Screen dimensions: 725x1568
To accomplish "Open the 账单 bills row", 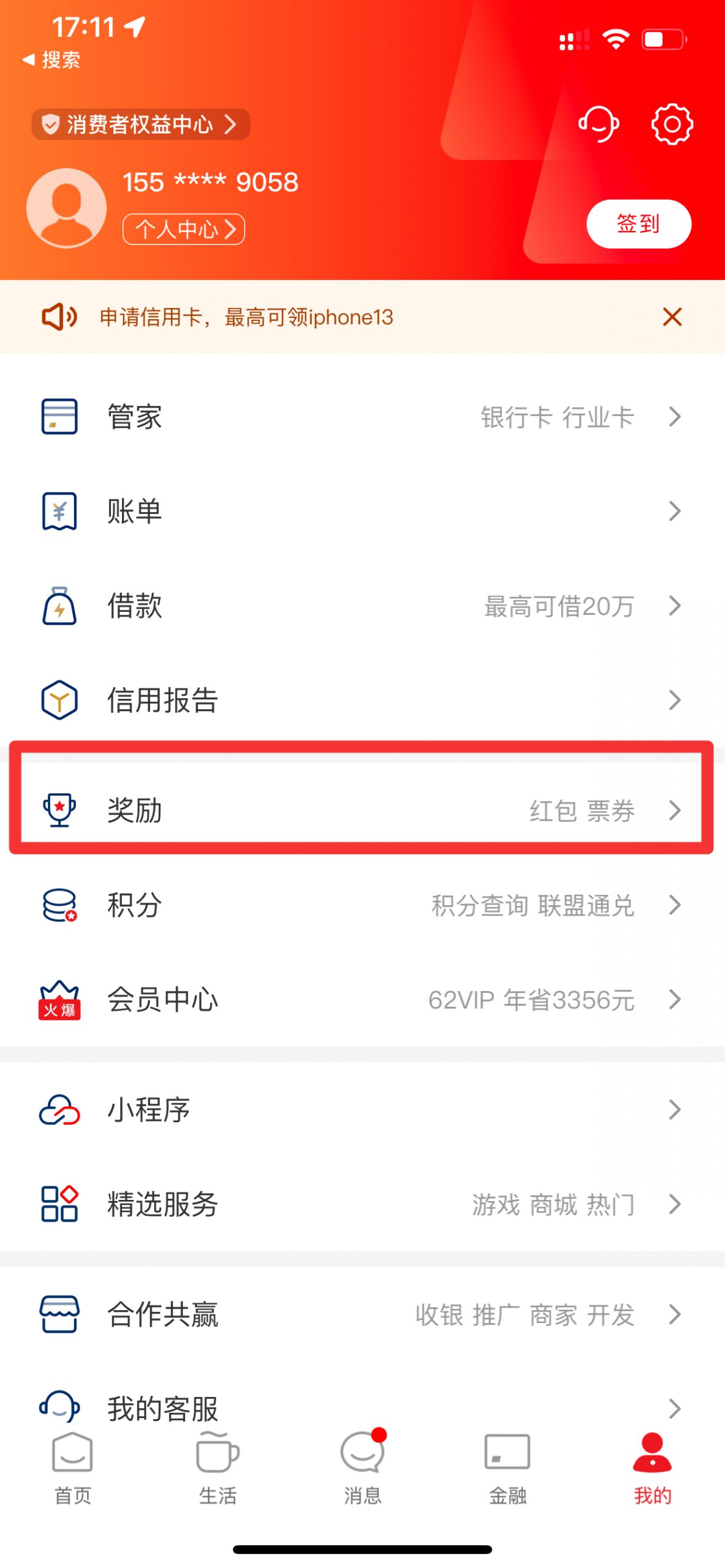I will coord(362,511).
